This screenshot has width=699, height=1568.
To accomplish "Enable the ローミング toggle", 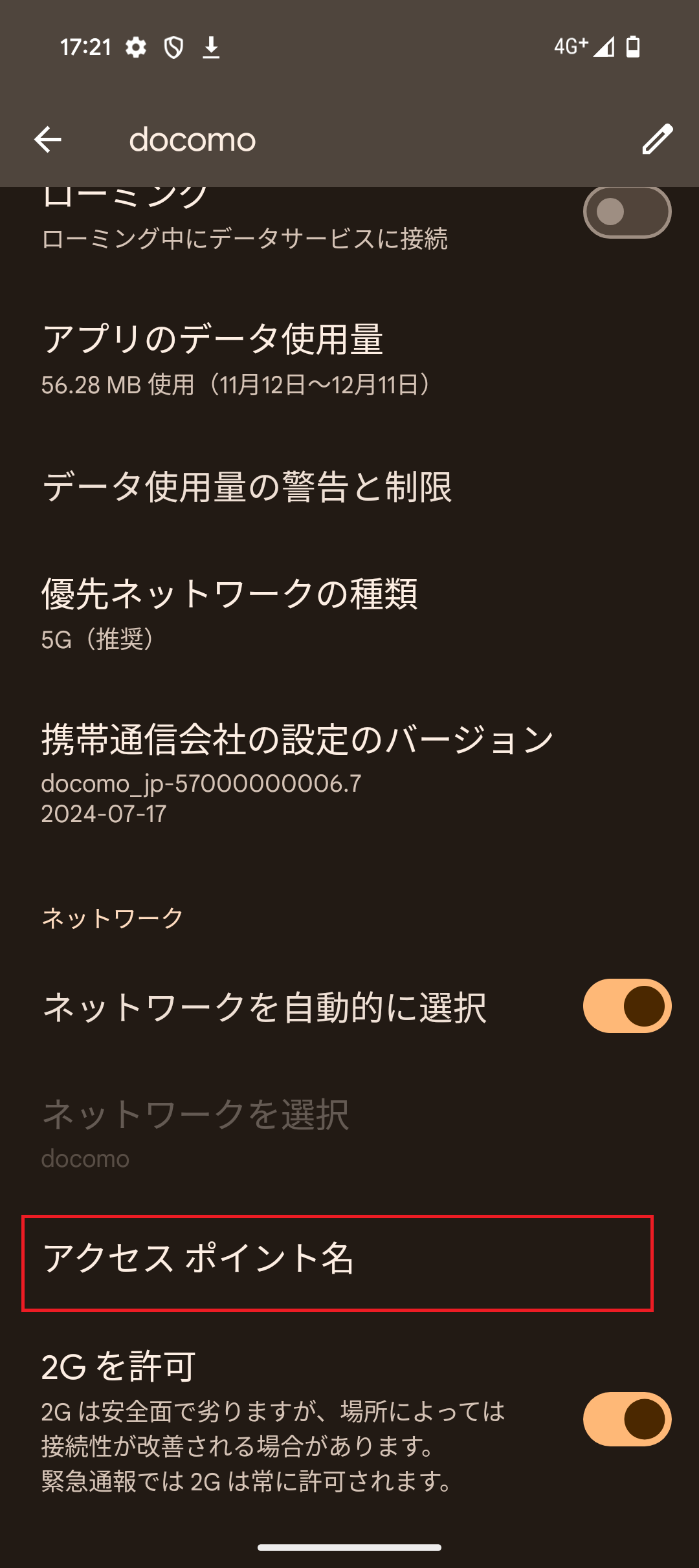I will pos(627,212).
